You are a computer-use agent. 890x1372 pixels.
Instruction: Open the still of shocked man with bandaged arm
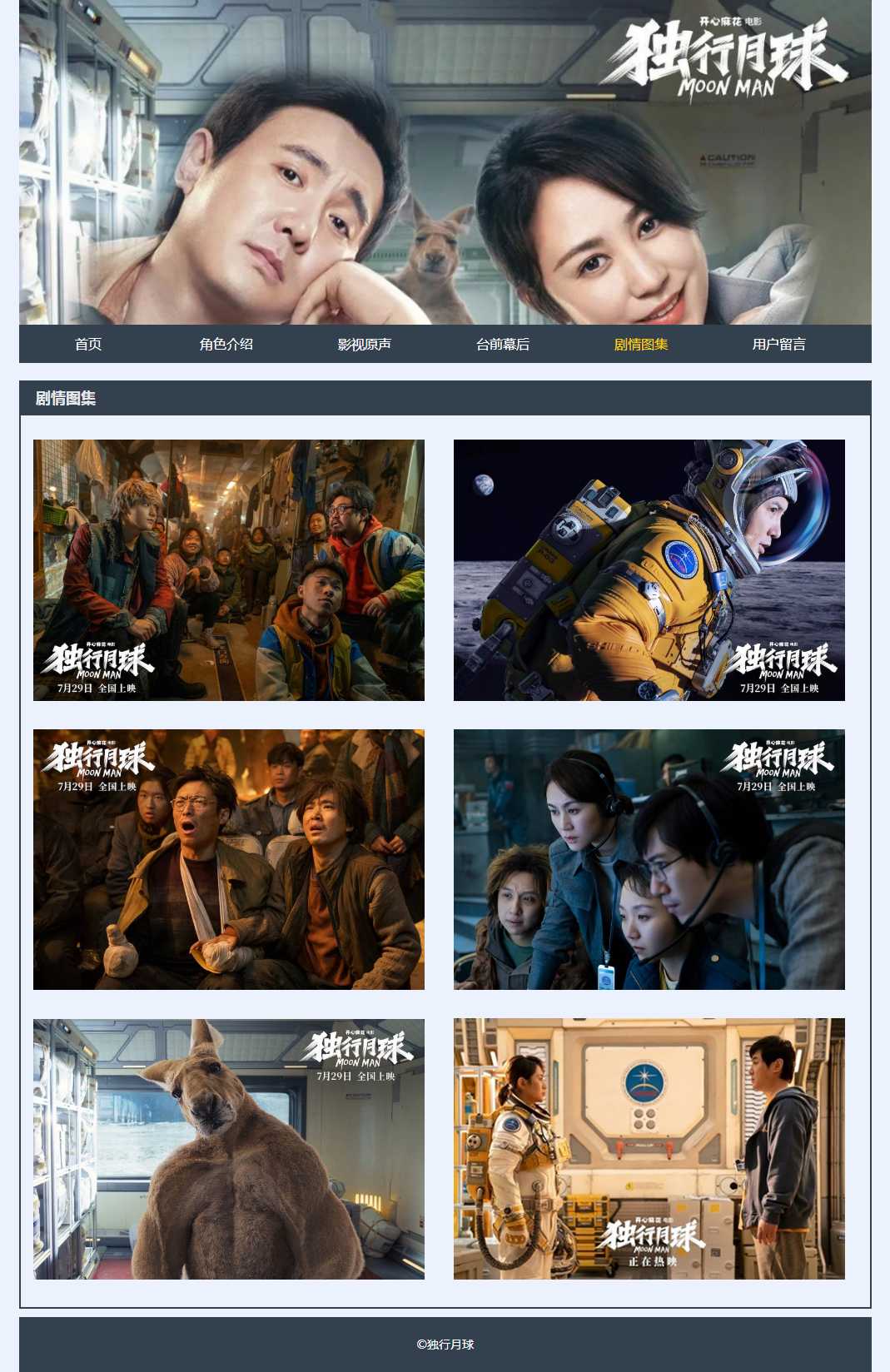click(x=229, y=860)
